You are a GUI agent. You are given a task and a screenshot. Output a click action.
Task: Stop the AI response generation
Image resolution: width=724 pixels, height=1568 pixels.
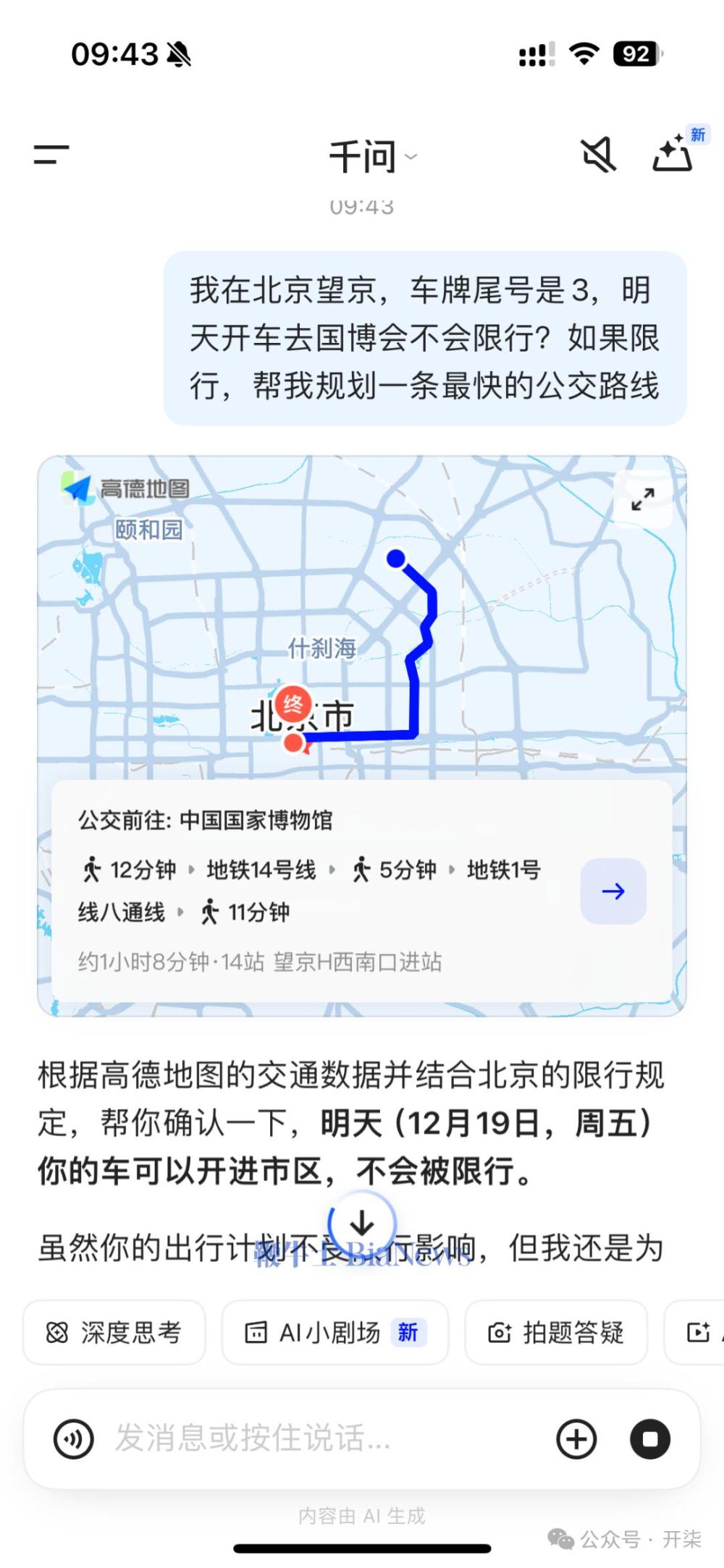pyautogui.click(x=649, y=1438)
